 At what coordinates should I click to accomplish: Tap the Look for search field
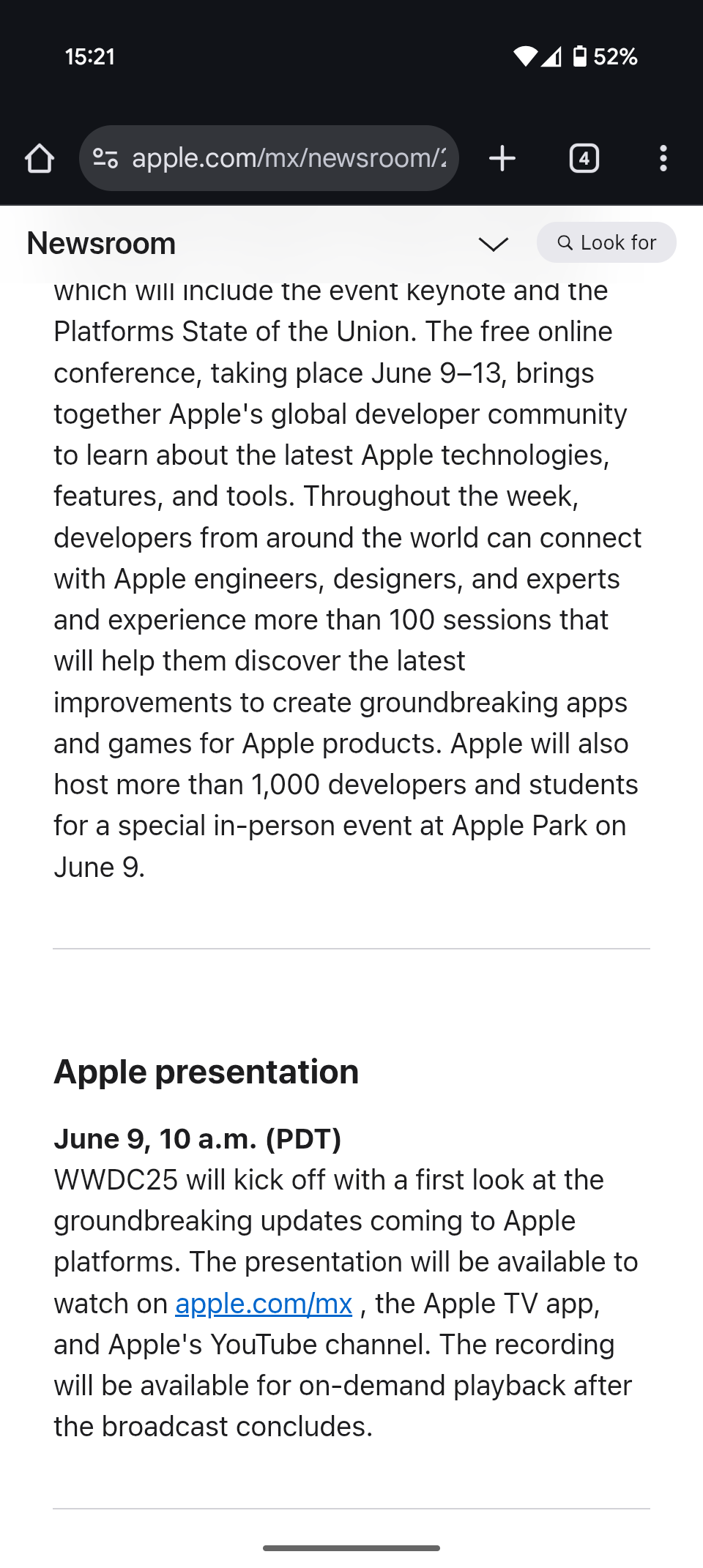click(606, 242)
